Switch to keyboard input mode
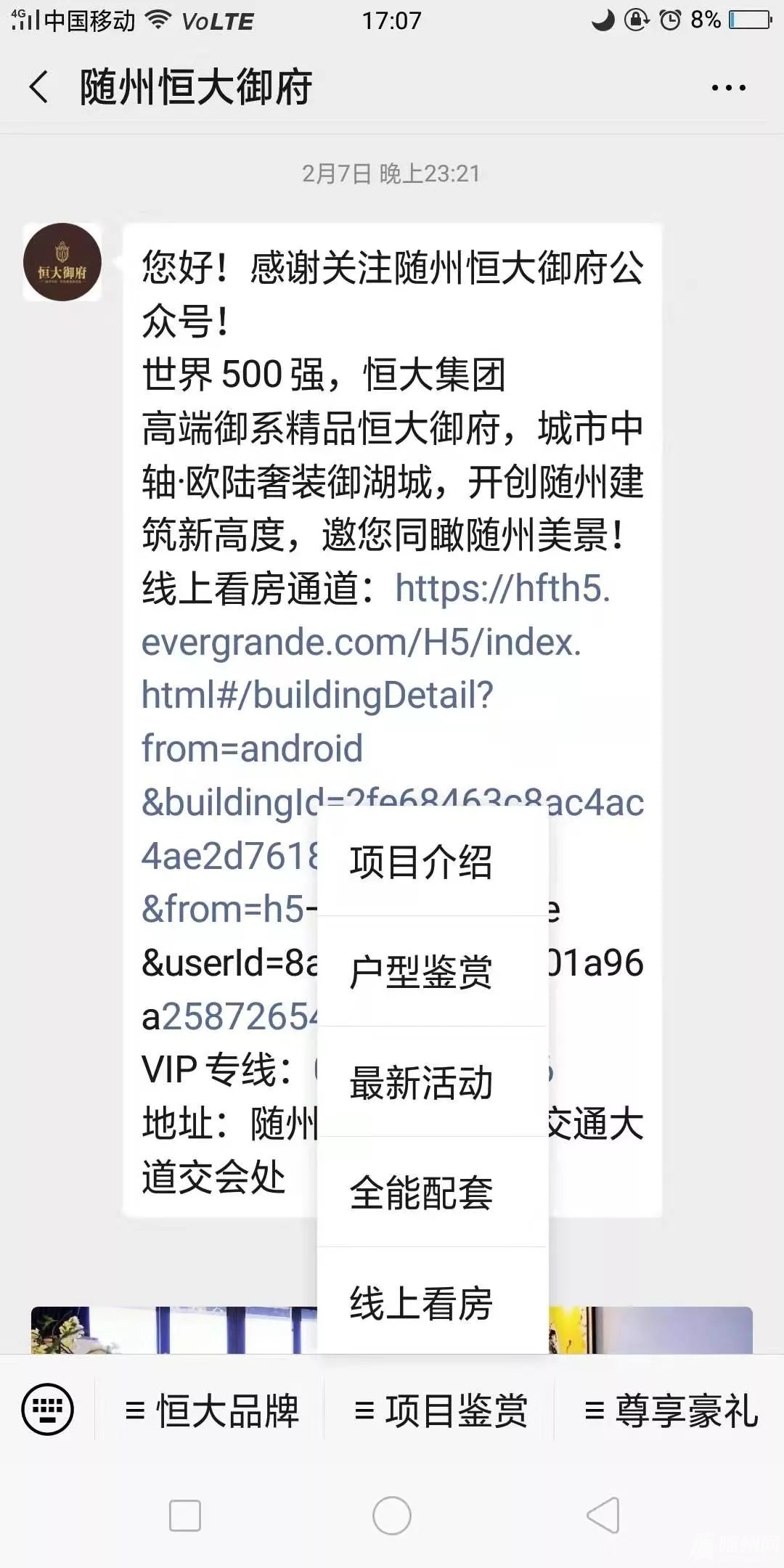This screenshot has height=1568, width=784. coord(48,1410)
